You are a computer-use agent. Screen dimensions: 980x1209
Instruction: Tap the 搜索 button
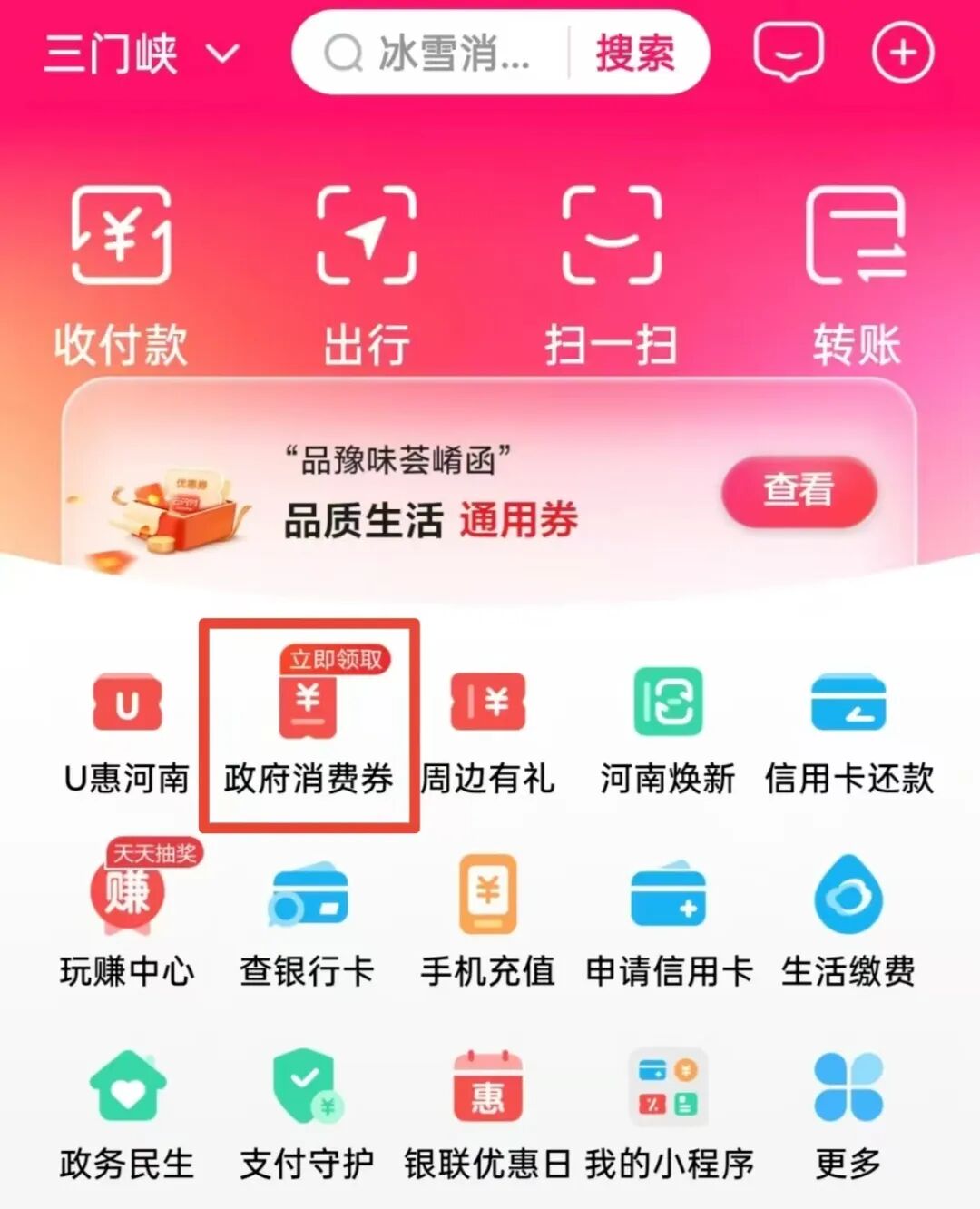tap(635, 54)
